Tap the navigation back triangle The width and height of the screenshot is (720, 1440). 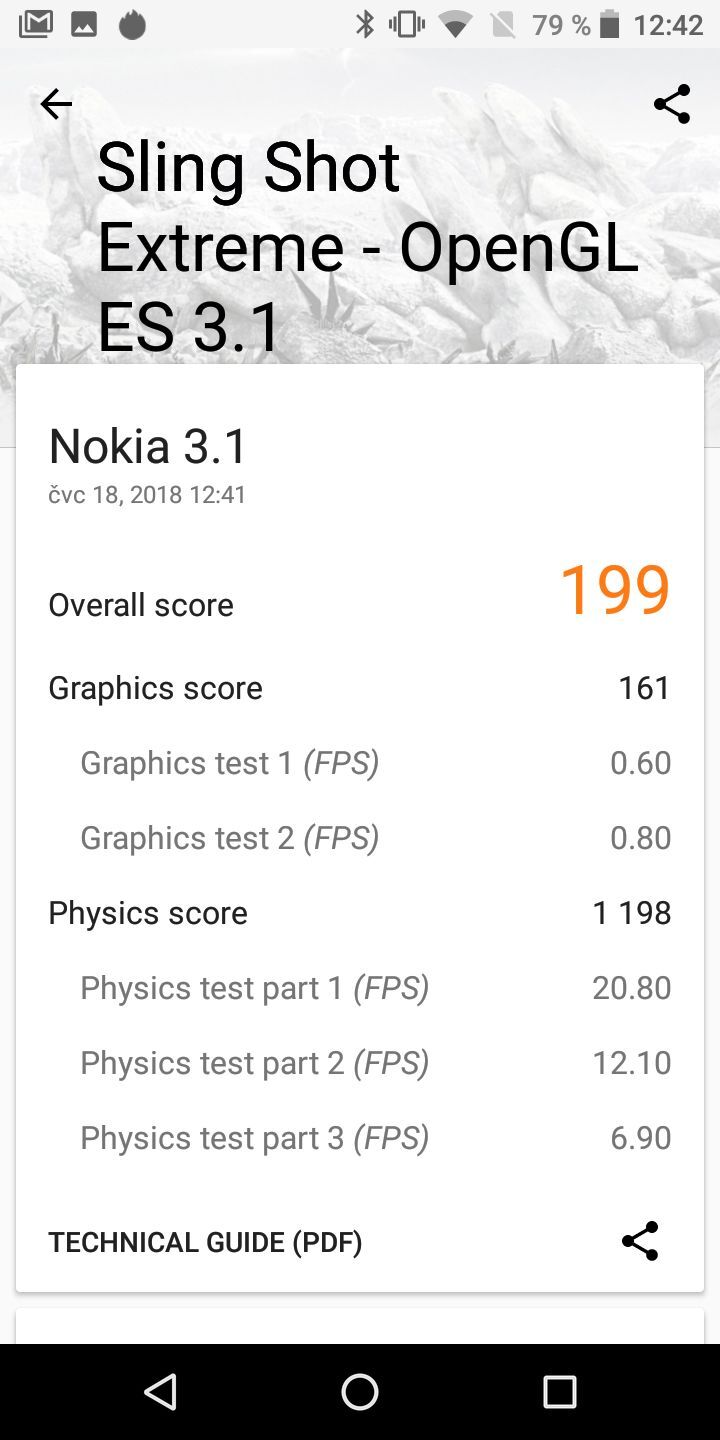[x=161, y=1391]
